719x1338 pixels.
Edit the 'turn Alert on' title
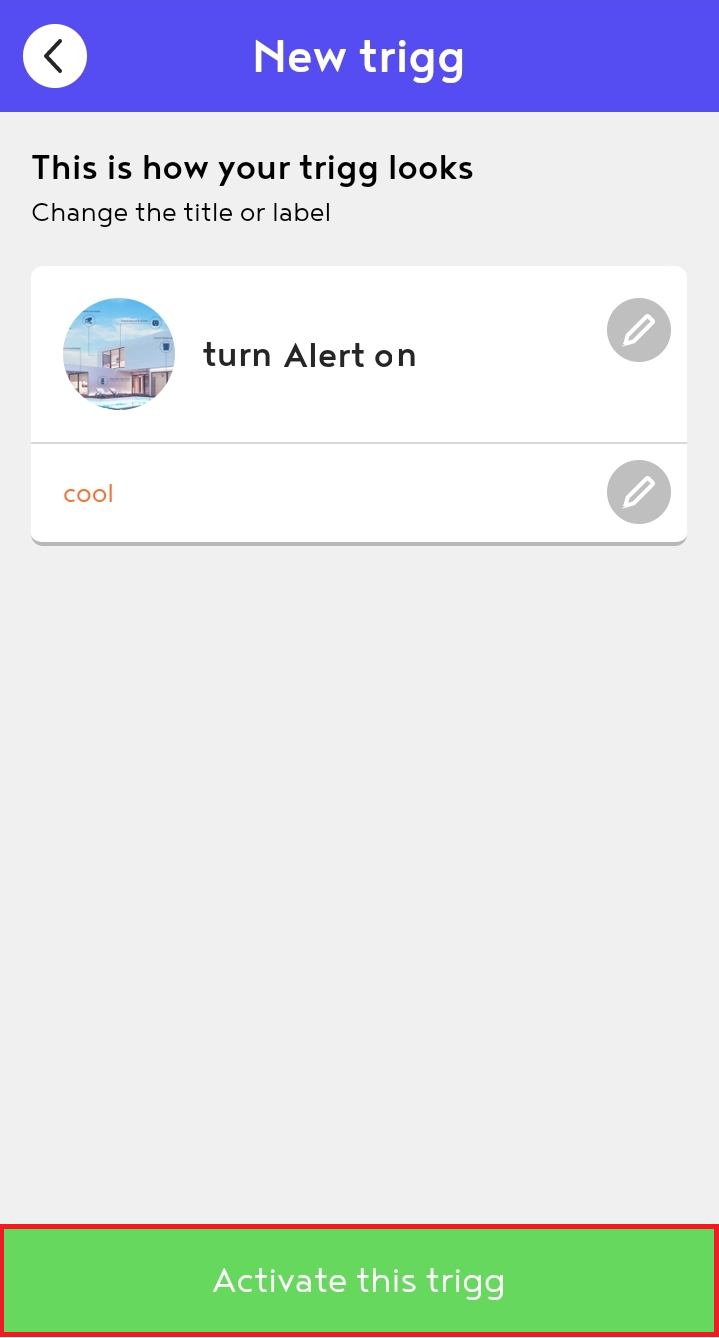[x=638, y=330]
